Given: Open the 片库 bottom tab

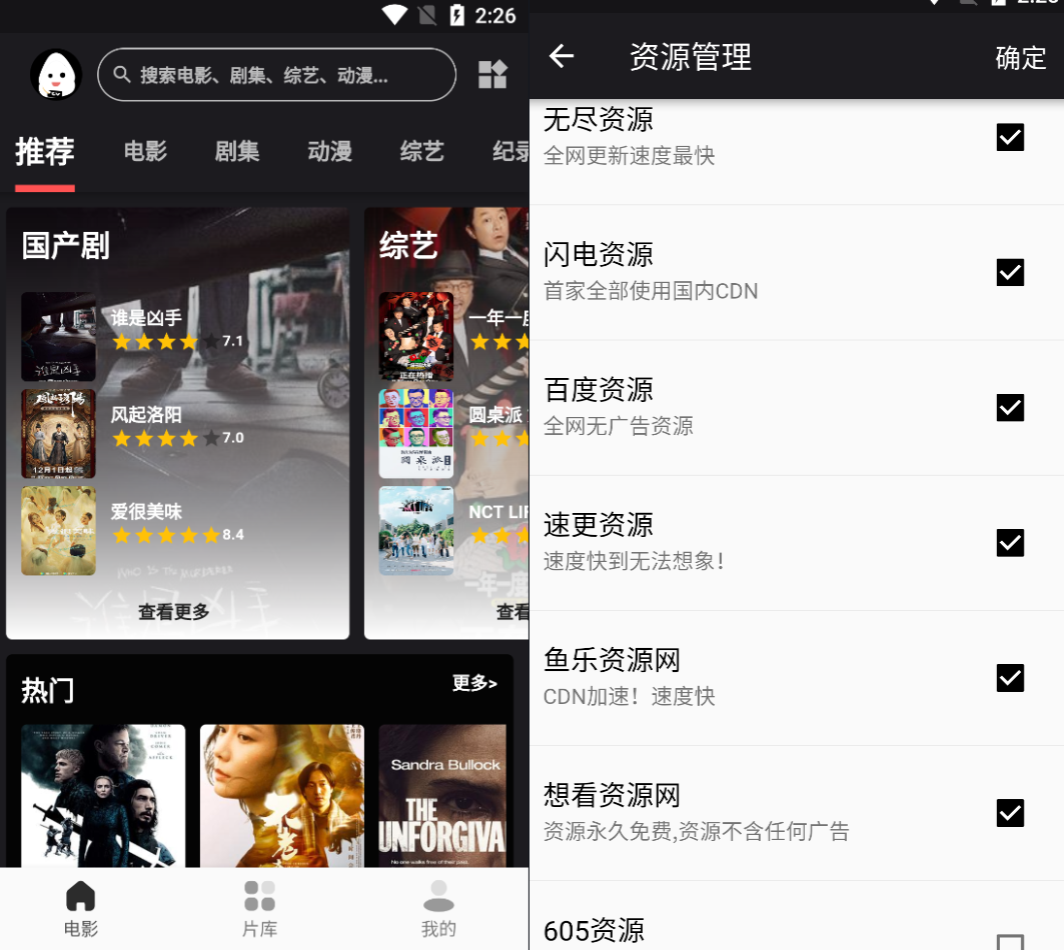Looking at the screenshot, I should [259, 908].
